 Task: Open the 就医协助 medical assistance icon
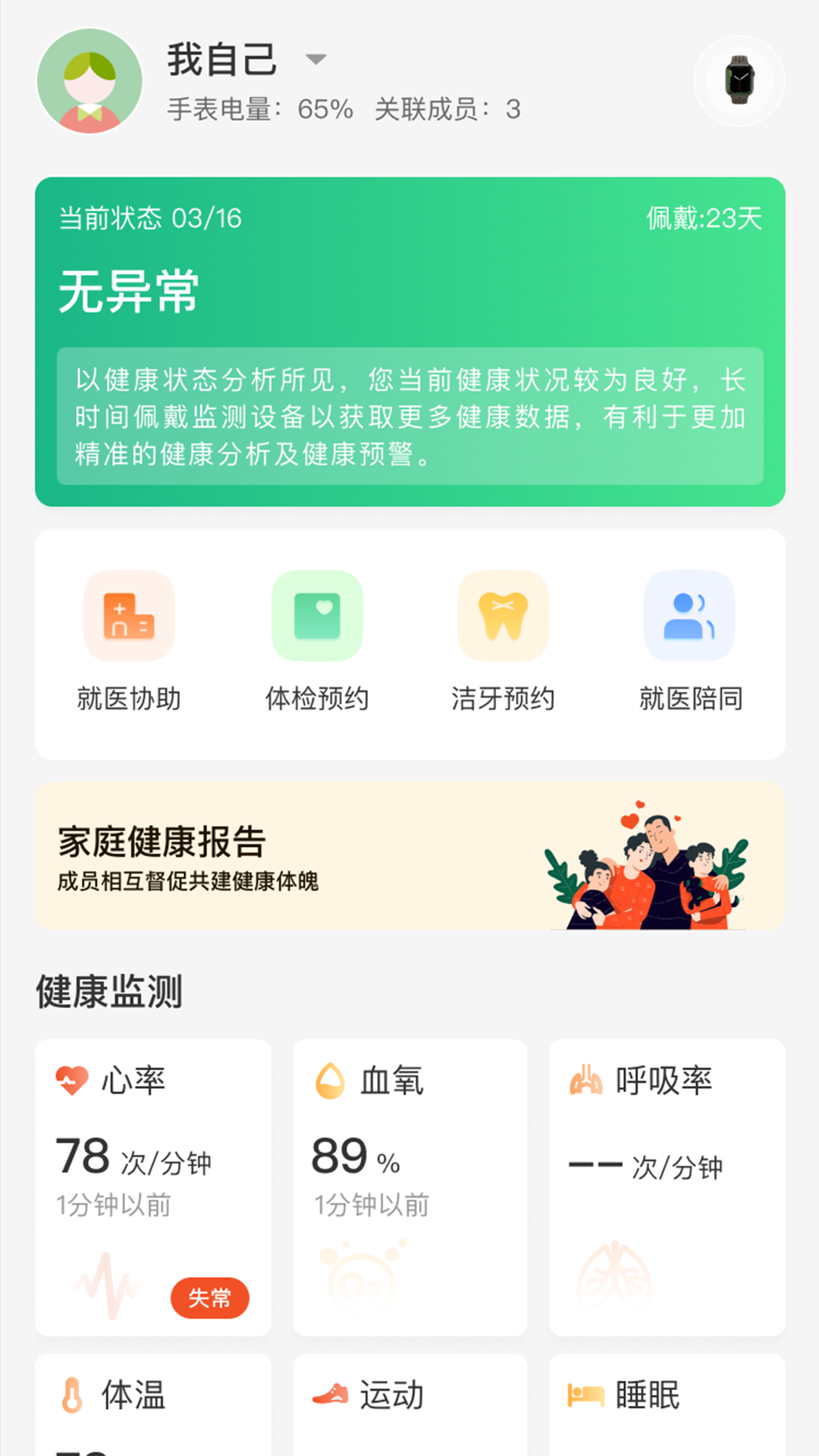[x=129, y=616]
